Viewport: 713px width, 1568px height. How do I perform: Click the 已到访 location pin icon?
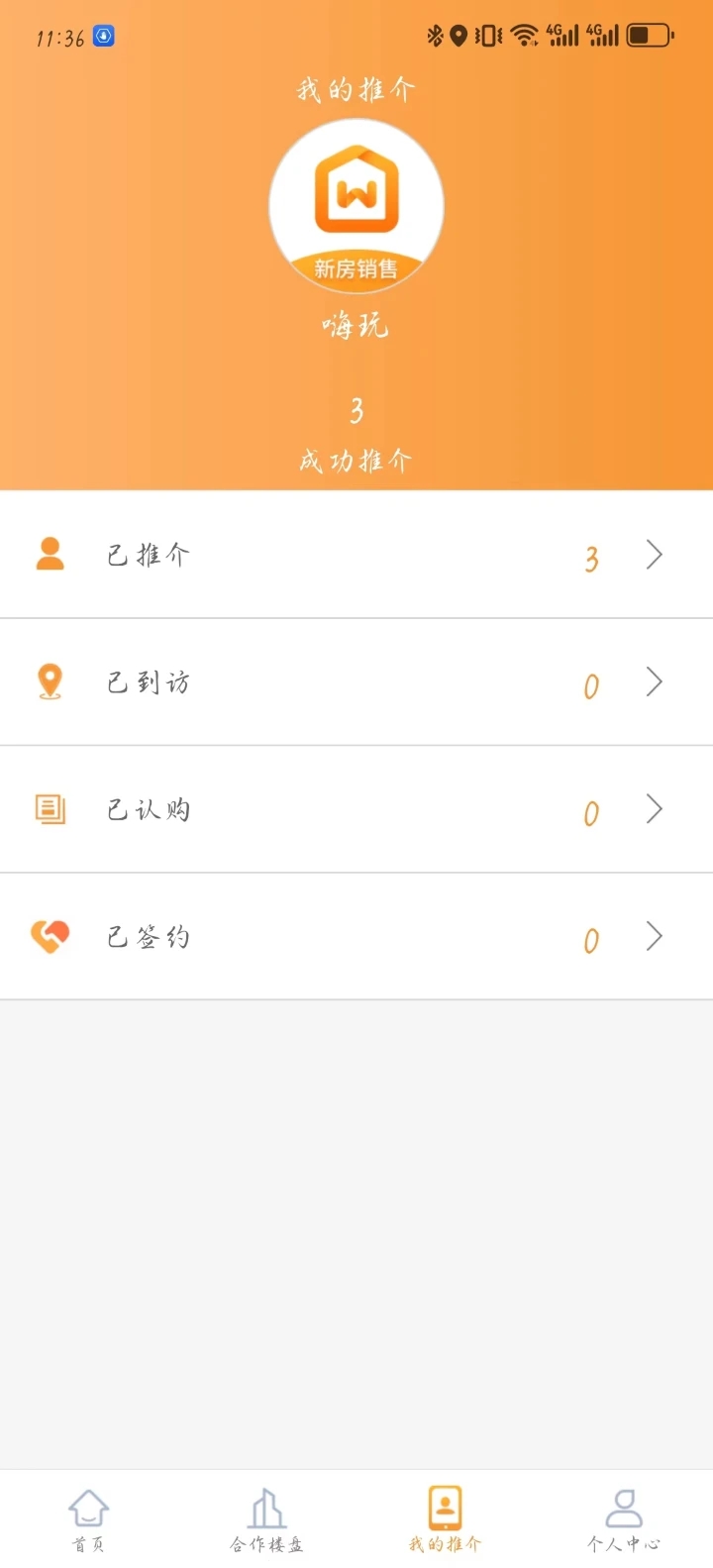(x=50, y=681)
